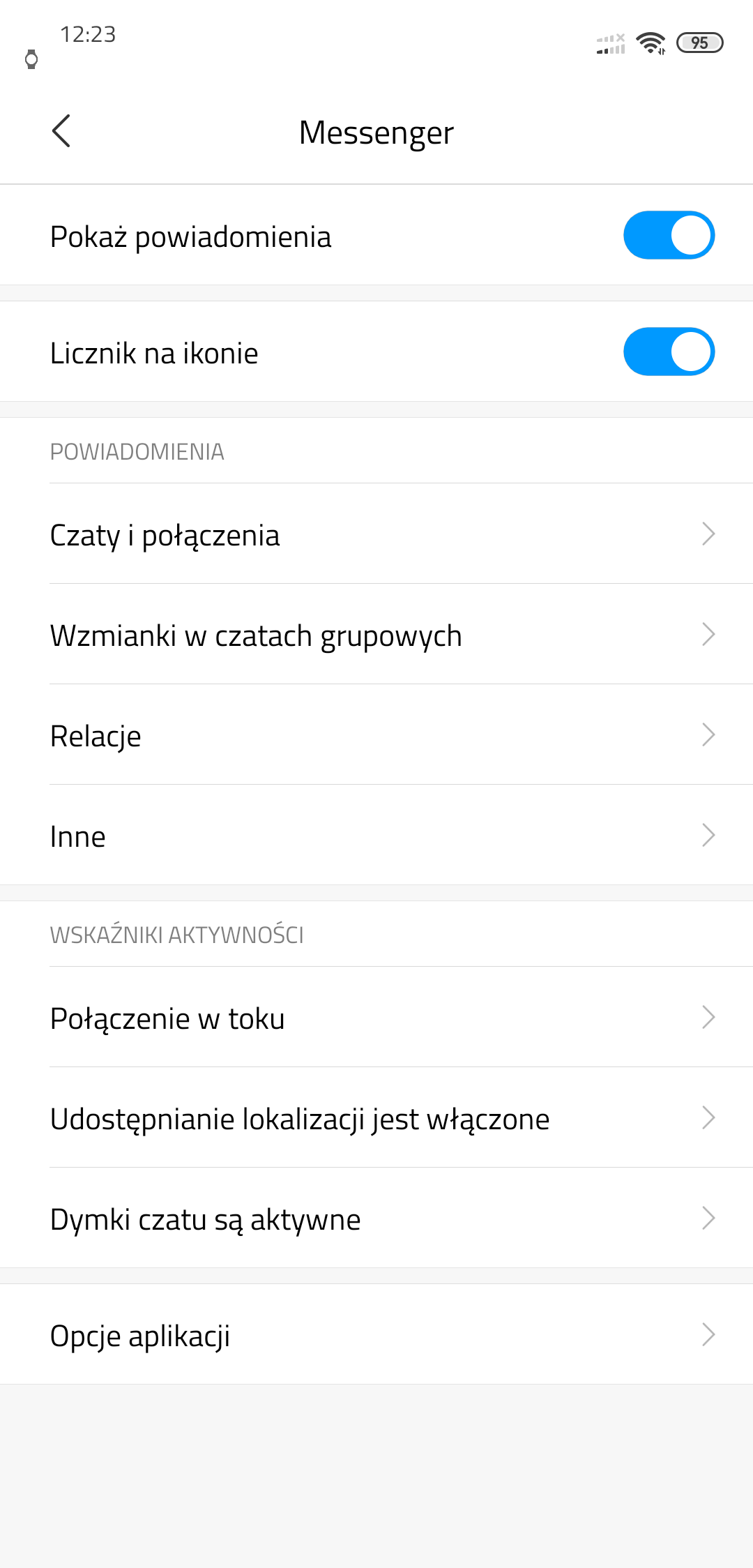Open Czaty i połączenia settings
Screen dimensions: 753x1568
376,534
